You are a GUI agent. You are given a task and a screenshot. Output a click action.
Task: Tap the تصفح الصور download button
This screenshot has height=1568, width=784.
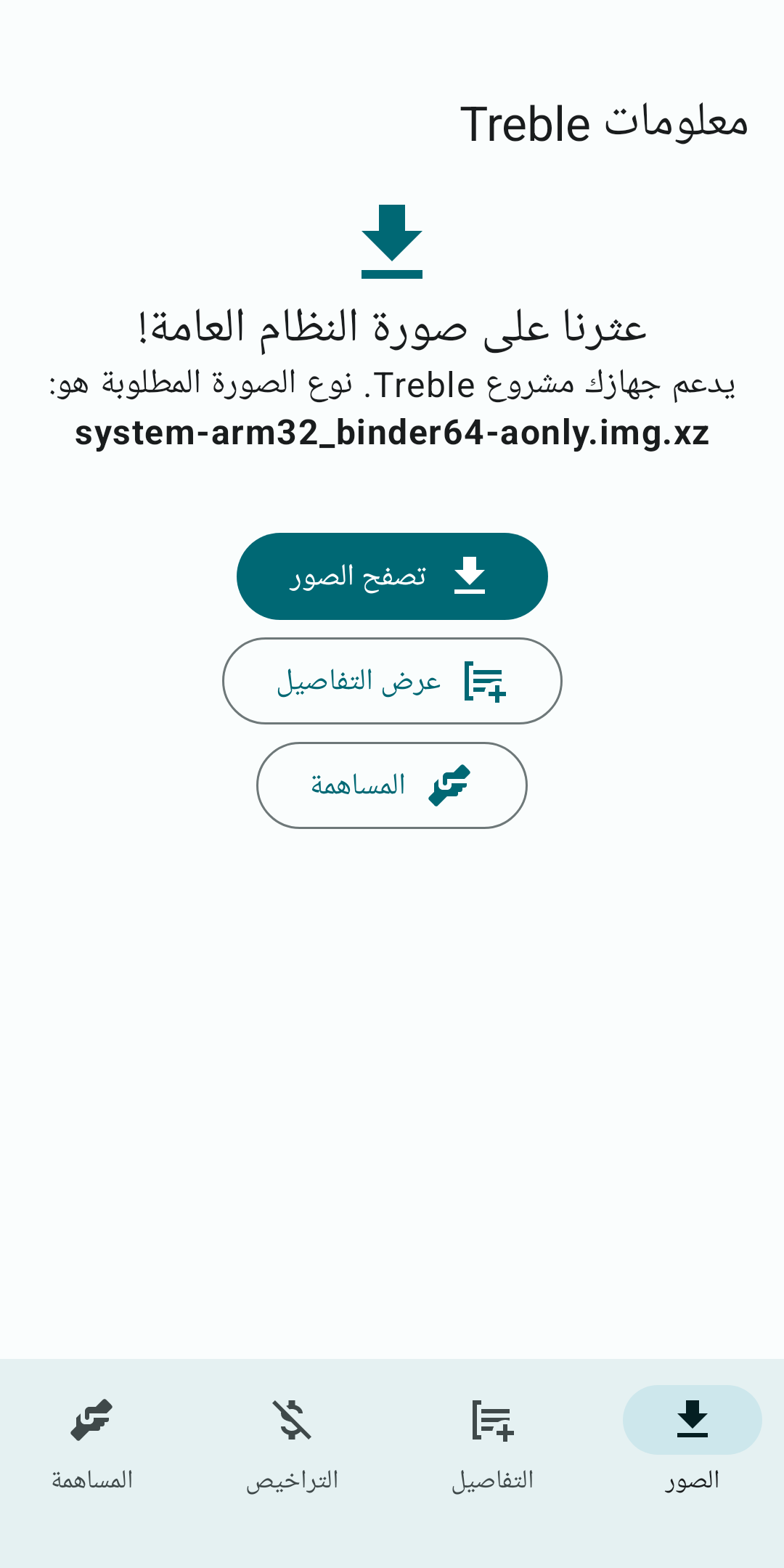pyautogui.click(x=392, y=576)
